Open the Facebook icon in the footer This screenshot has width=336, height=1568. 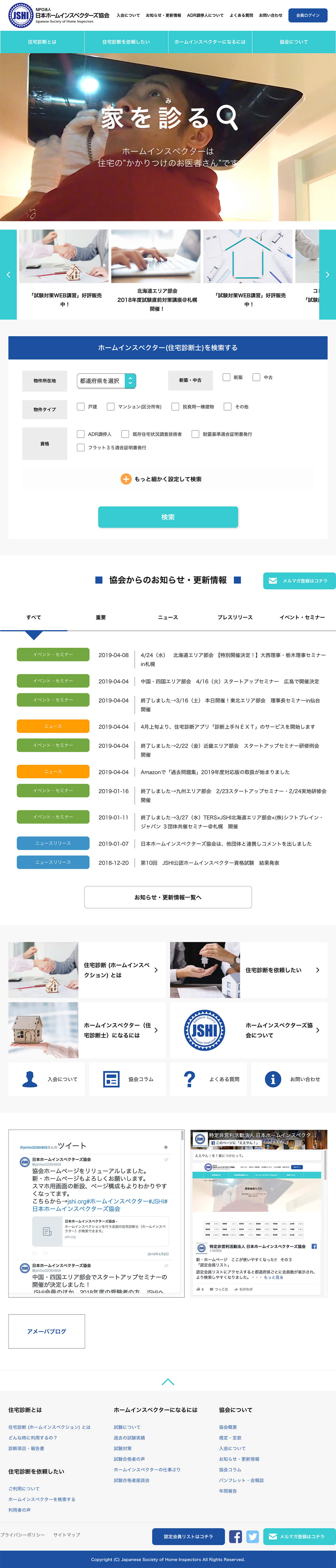coord(235,1536)
